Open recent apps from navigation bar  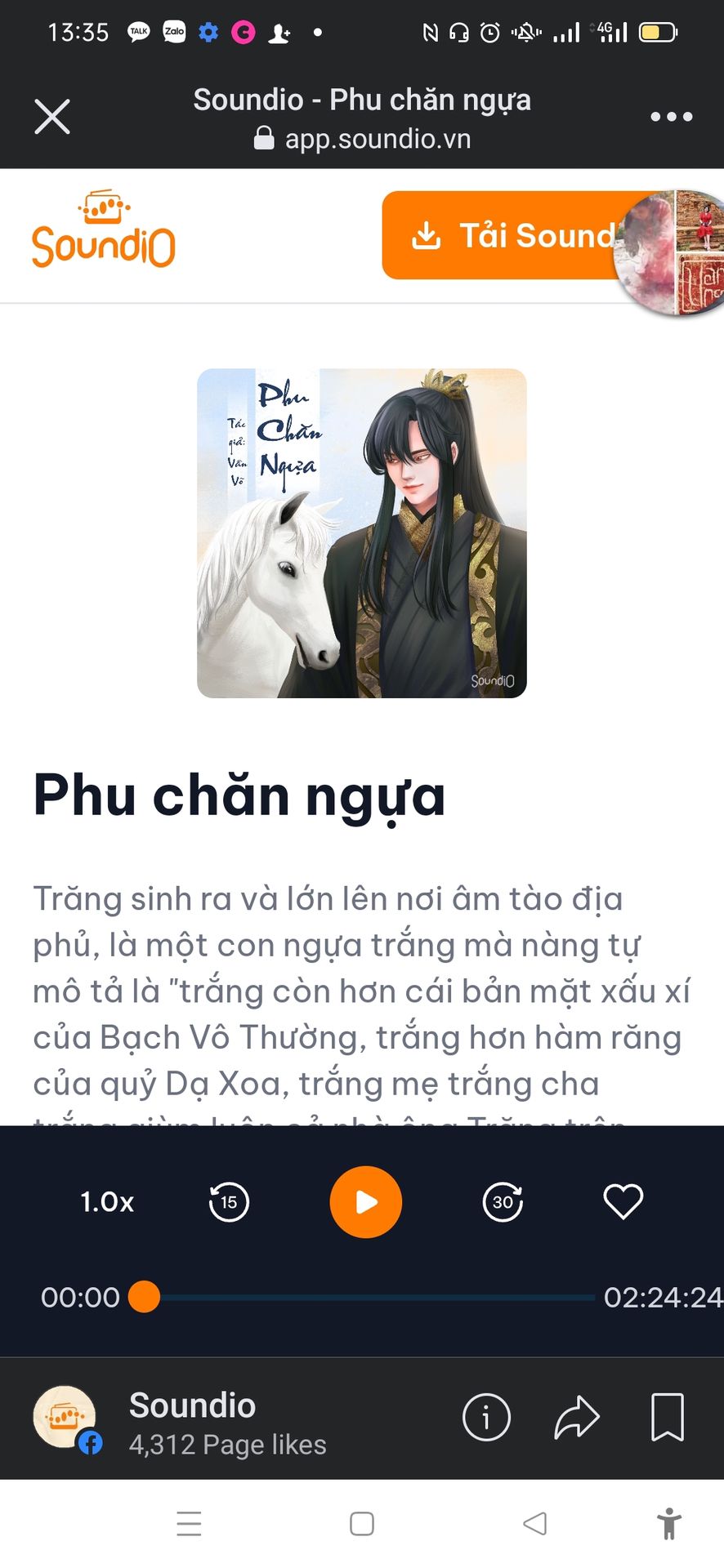[189, 1523]
